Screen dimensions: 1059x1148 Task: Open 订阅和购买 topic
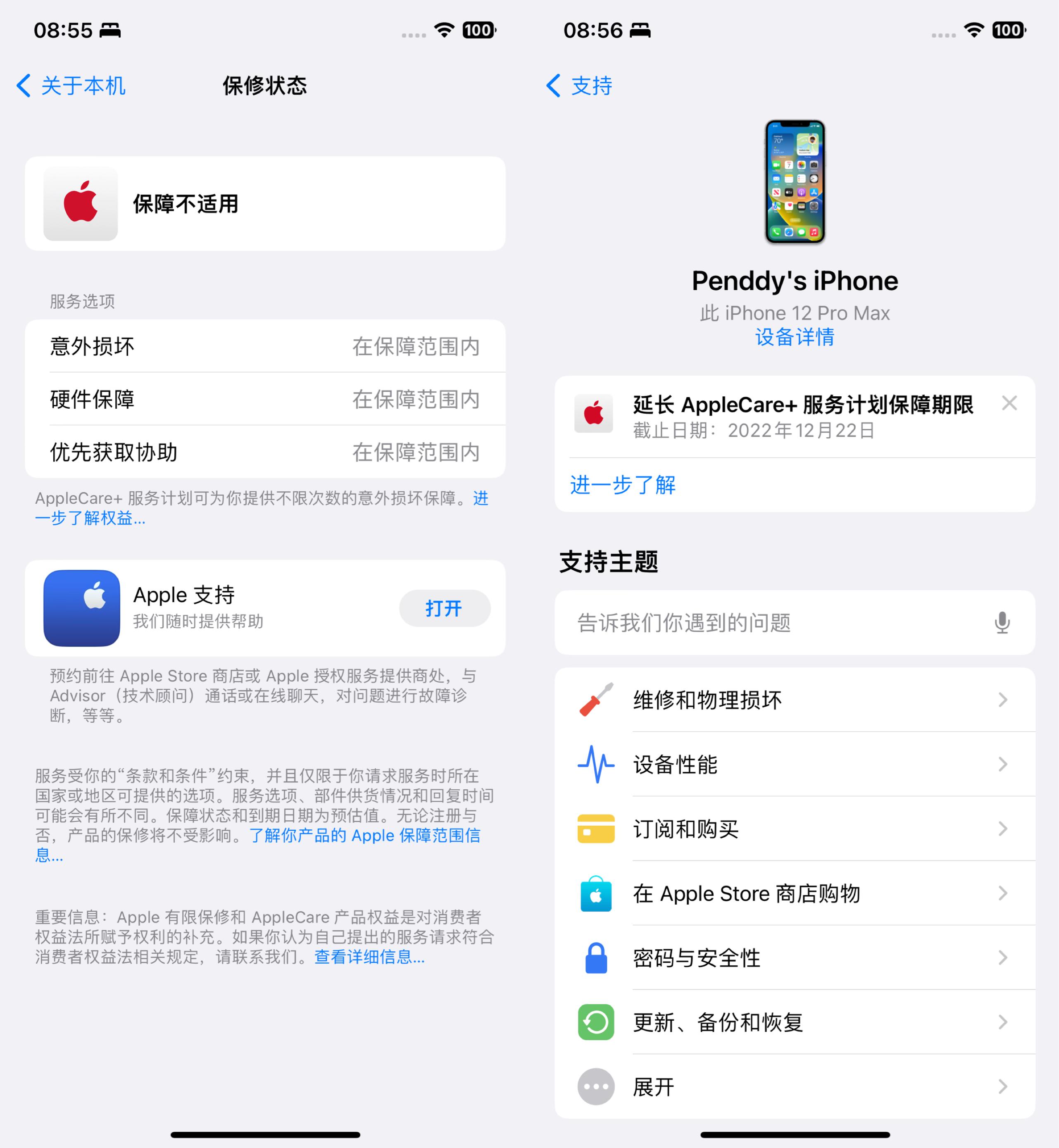pyautogui.click(x=794, y=829)
